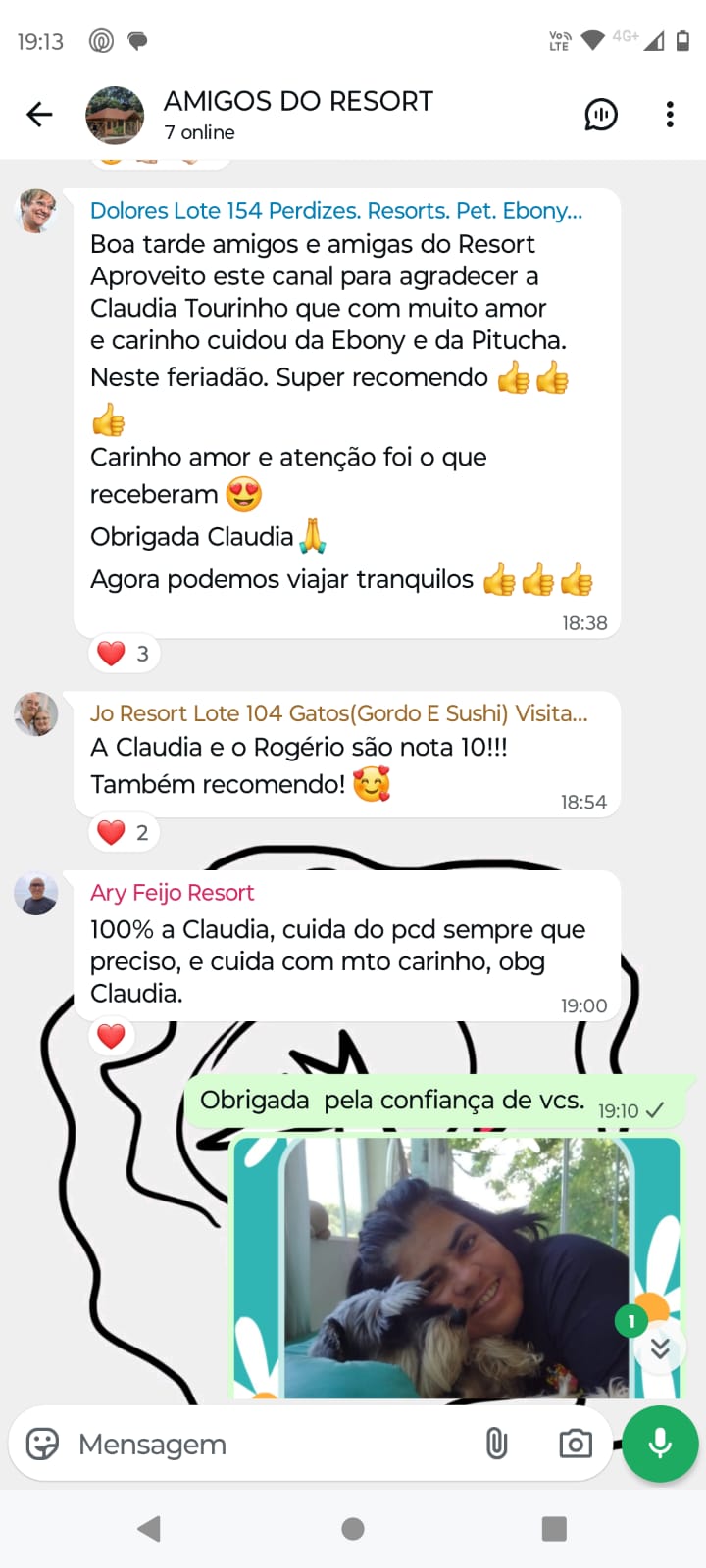The width and height of the screenshot is (706, 1568).
Task: View the group profile picture
Action: 114,115
